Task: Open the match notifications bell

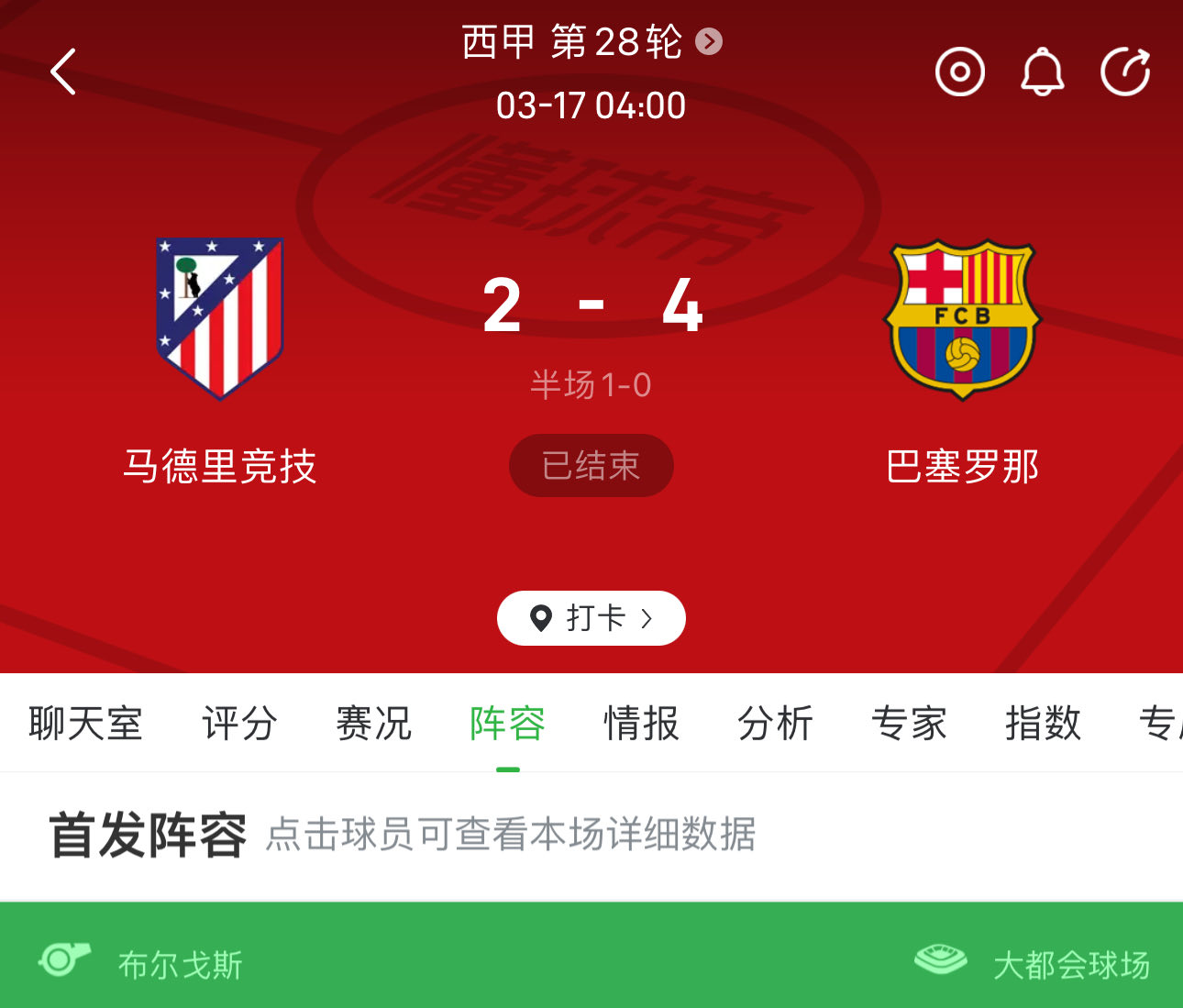Action: point(1043,72)
